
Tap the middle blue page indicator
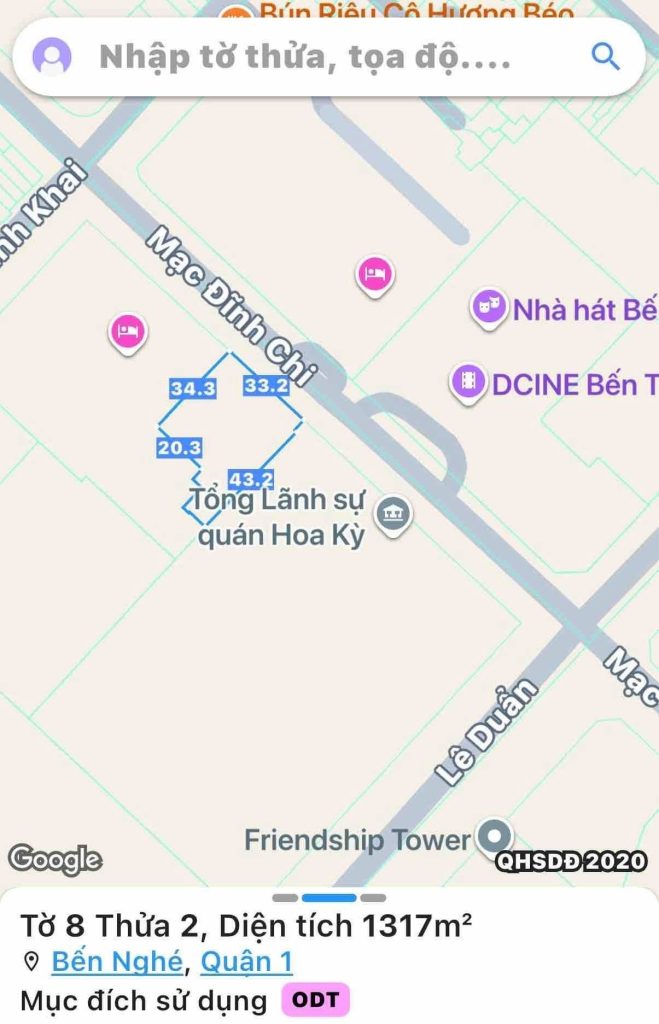329,898
